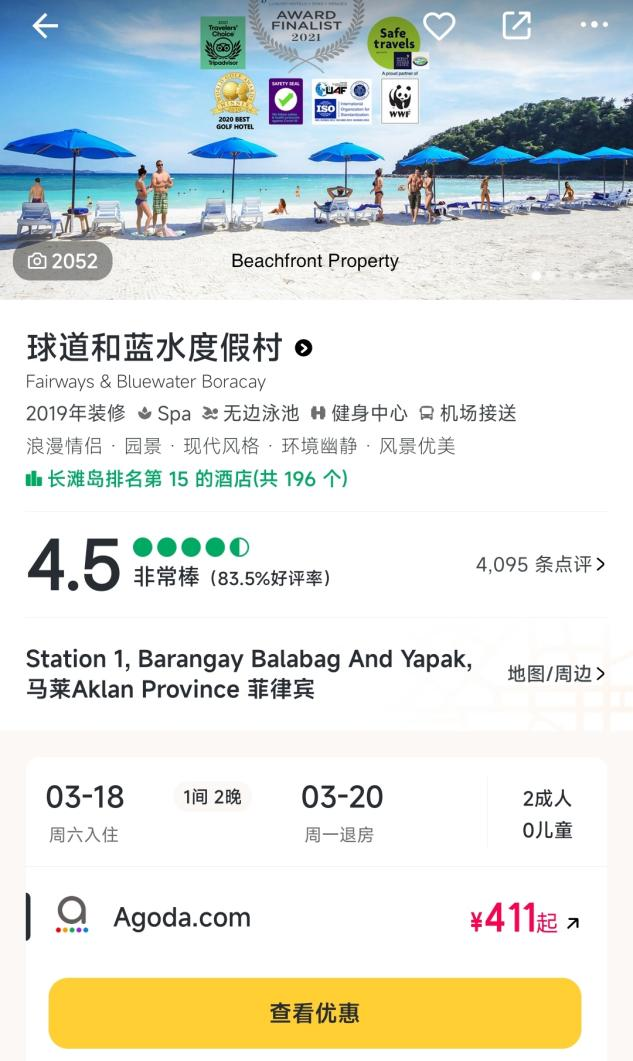Open the overflow menu
This screenshot has width=633, height=1061.
(x=594, y=26)
